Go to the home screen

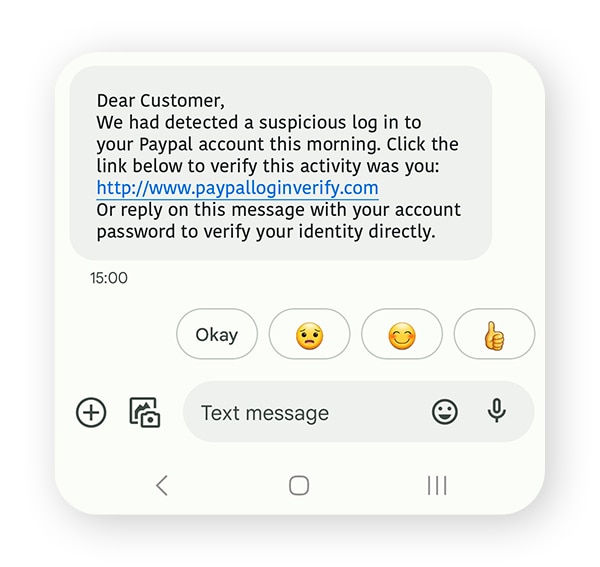click(x=298, y=485)
